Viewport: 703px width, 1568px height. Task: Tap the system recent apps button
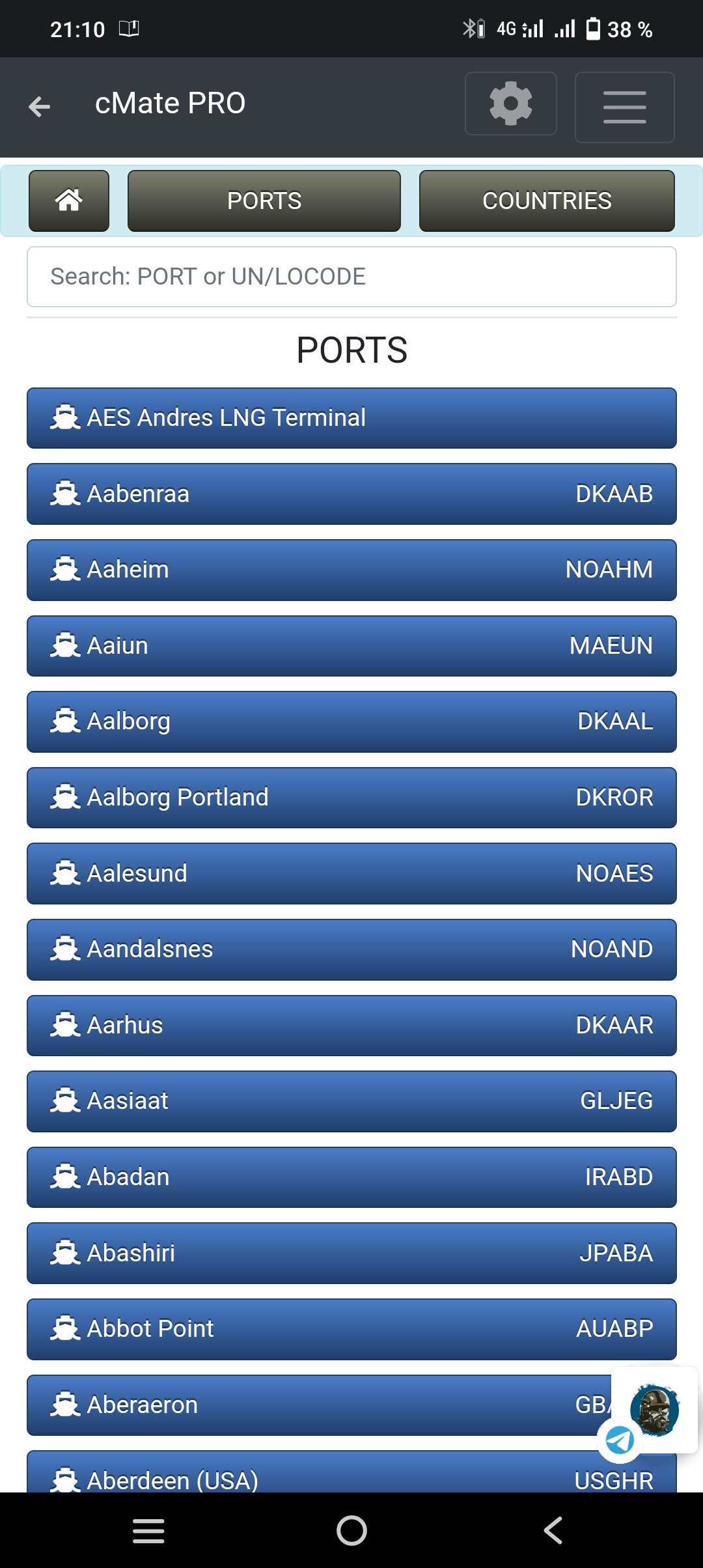point(148,1531)
